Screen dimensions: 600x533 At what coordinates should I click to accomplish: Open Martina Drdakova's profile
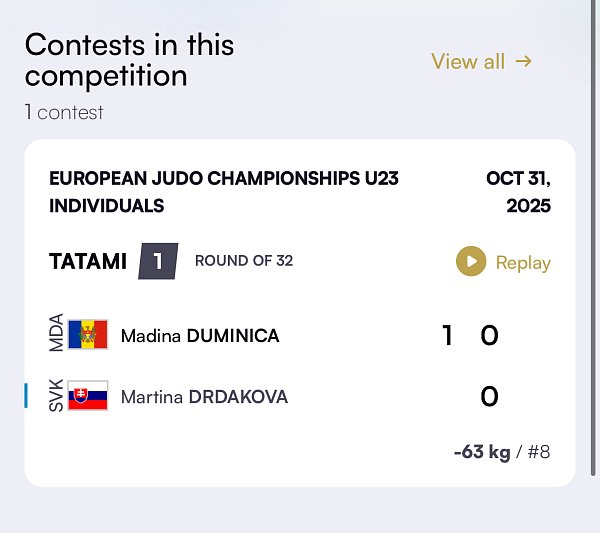click(203, 397)
